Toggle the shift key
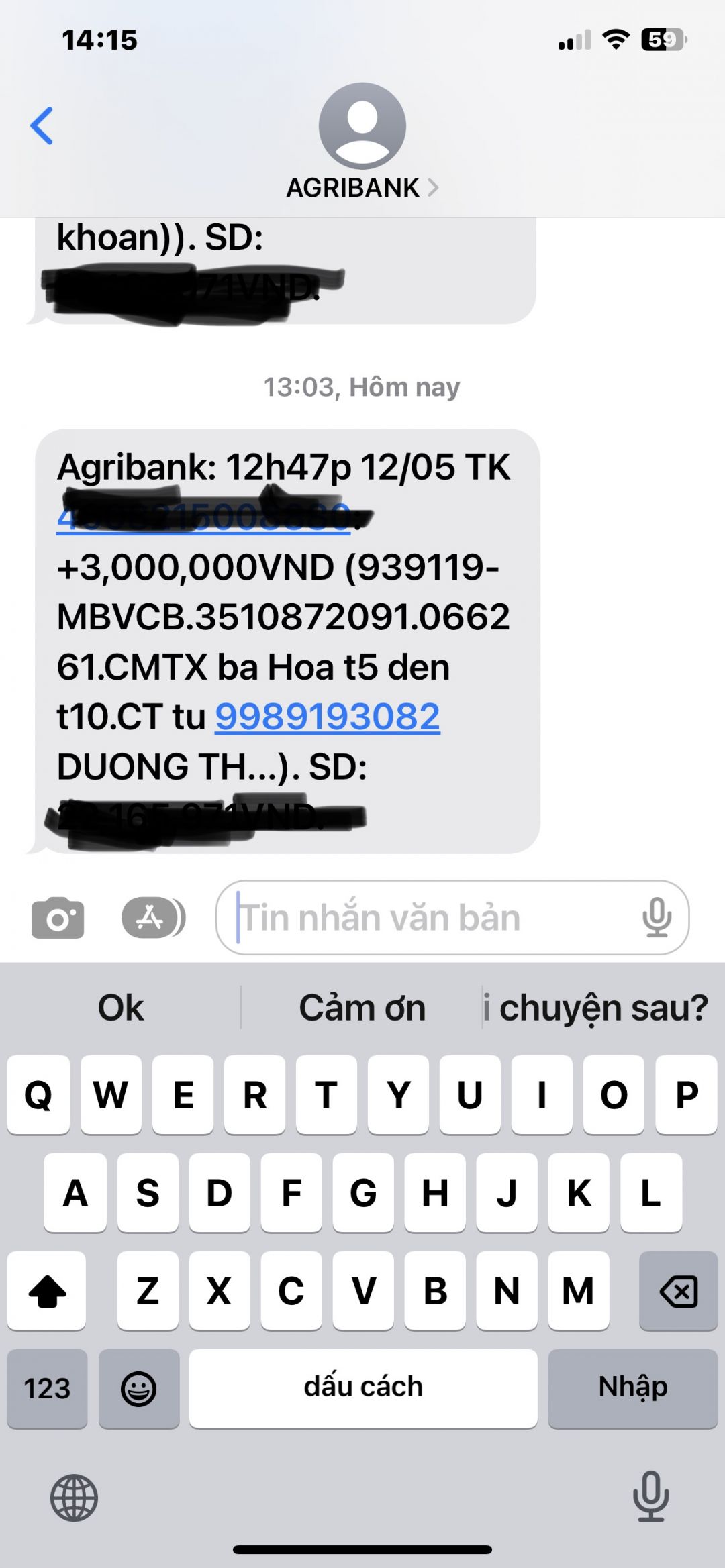The width and height of the screenshot is (725, 1568). 47,1291
